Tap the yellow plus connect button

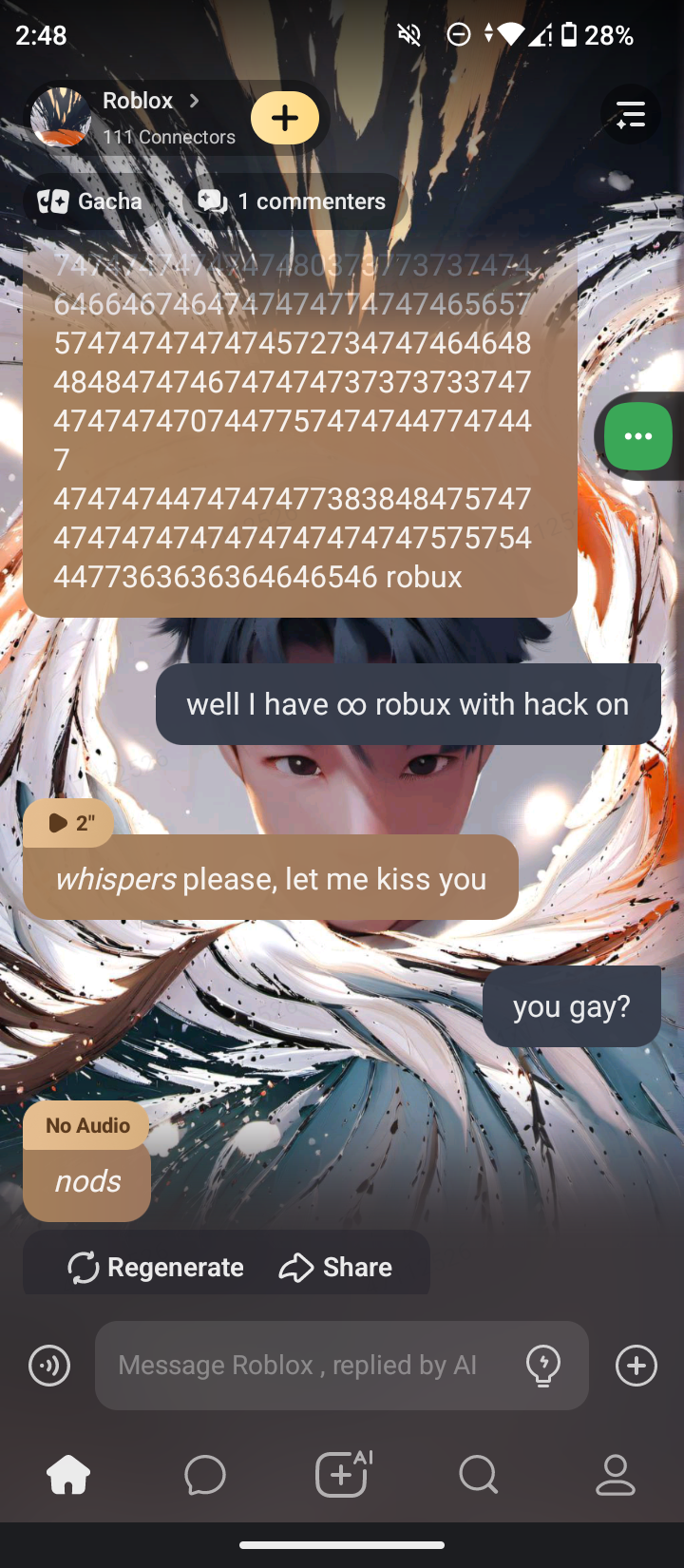pos(285,118)
